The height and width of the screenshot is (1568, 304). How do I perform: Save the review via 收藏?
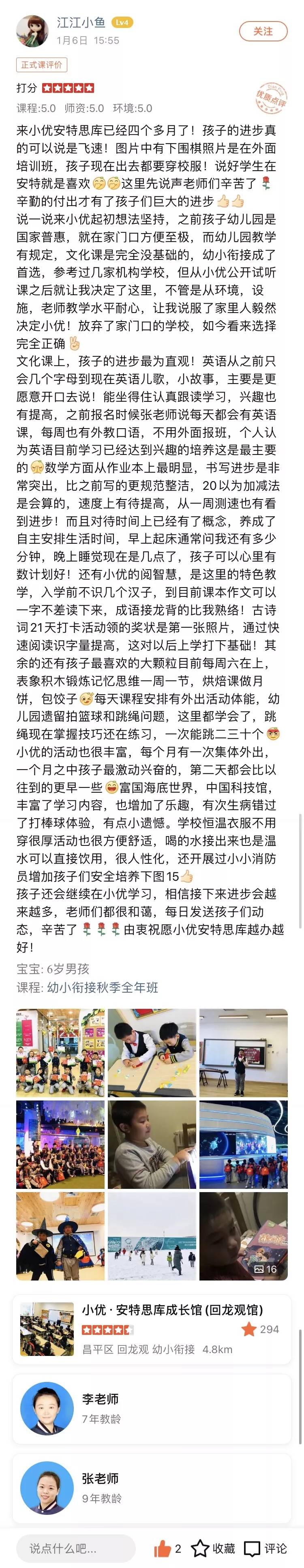(213, 1549)
